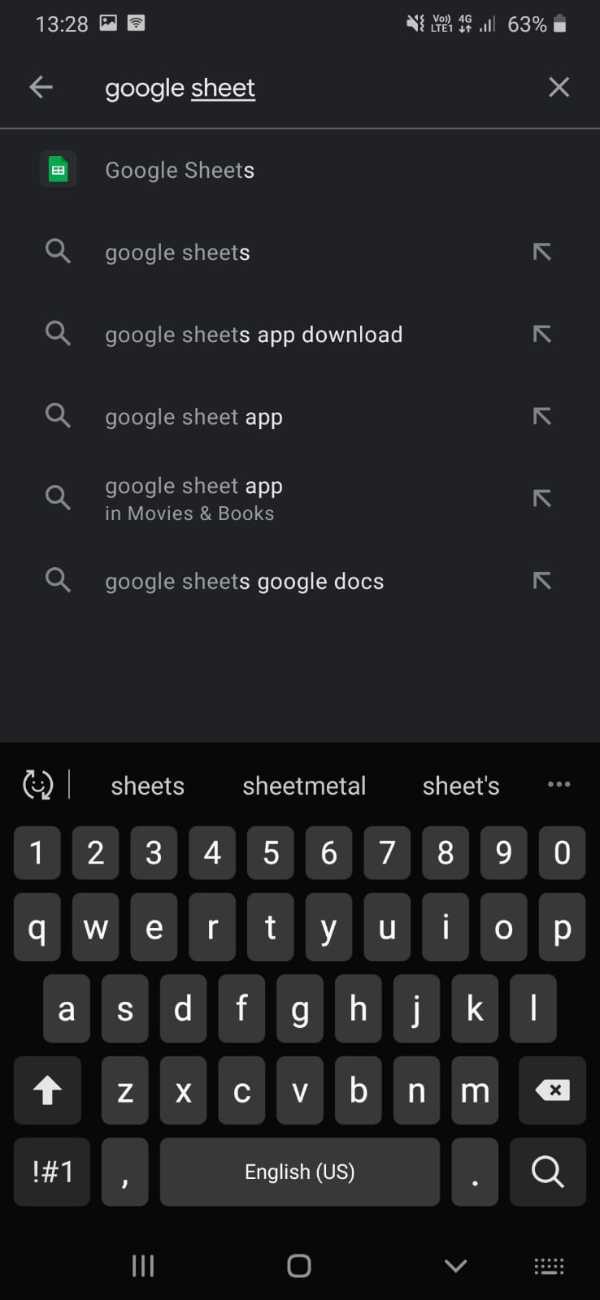Open the keyboard emoji toolbar icon

pyautogui.click(x=38, y=786)
